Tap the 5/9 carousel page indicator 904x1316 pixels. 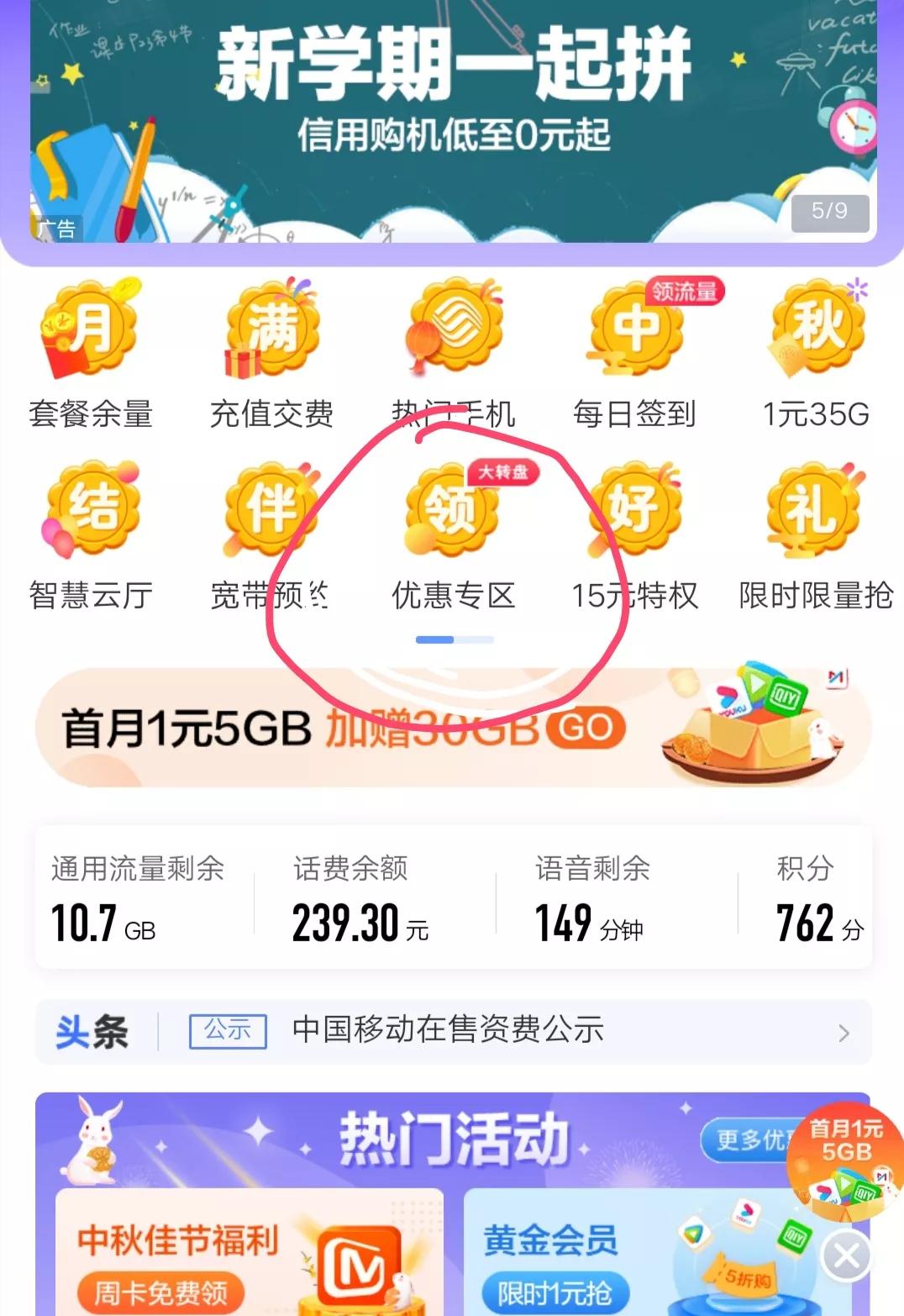829,213
